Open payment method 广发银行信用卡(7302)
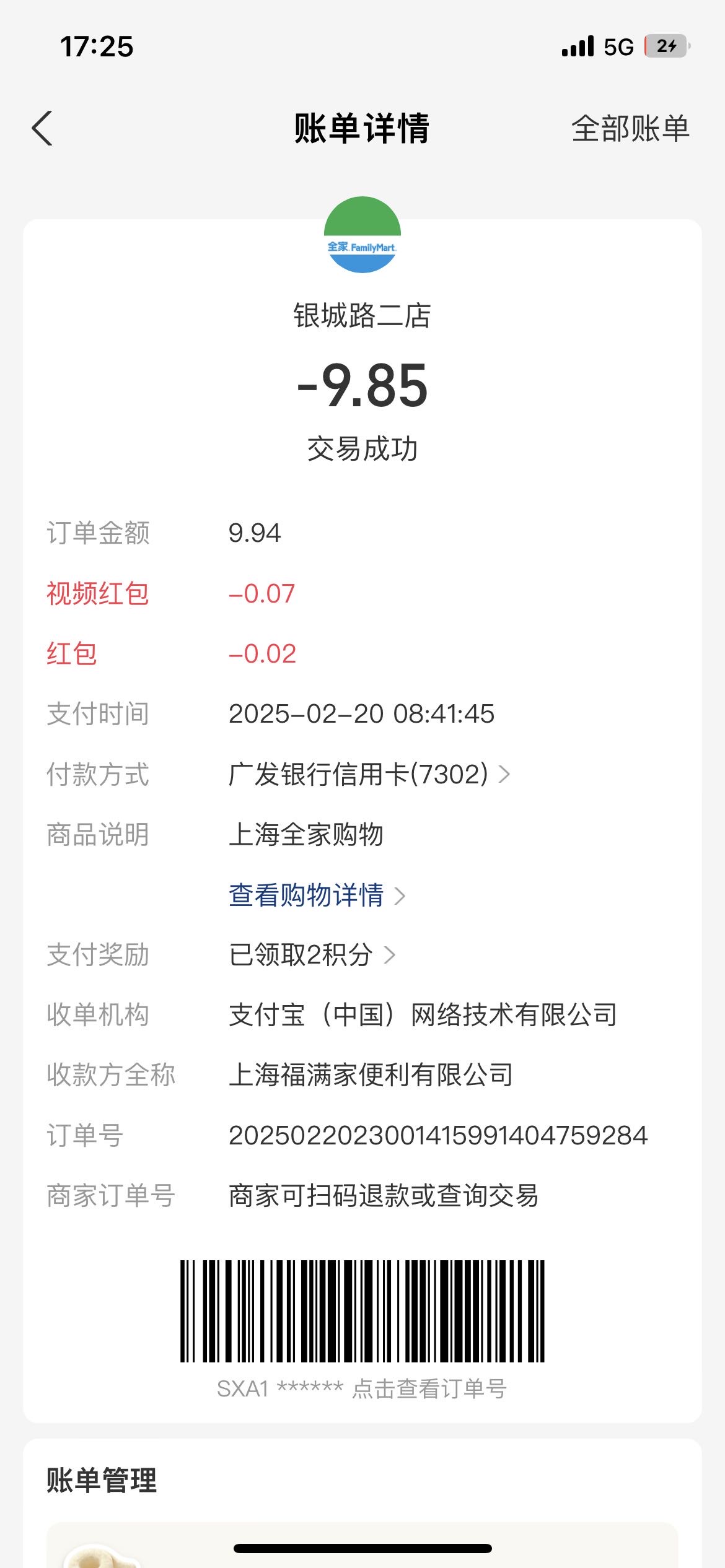The height and width of the screenshot is (1568, 725). point(369,774)
